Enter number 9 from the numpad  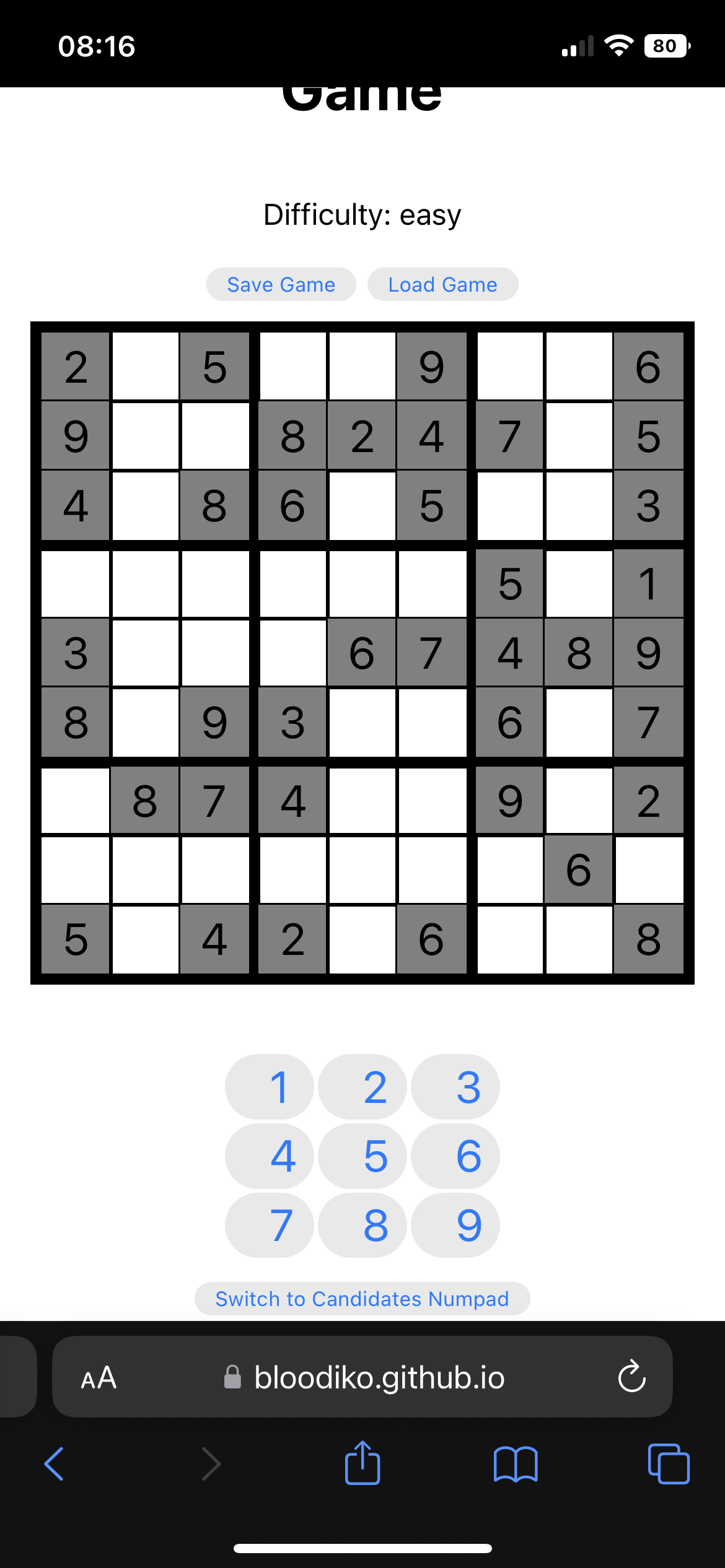click(455, 1226)
